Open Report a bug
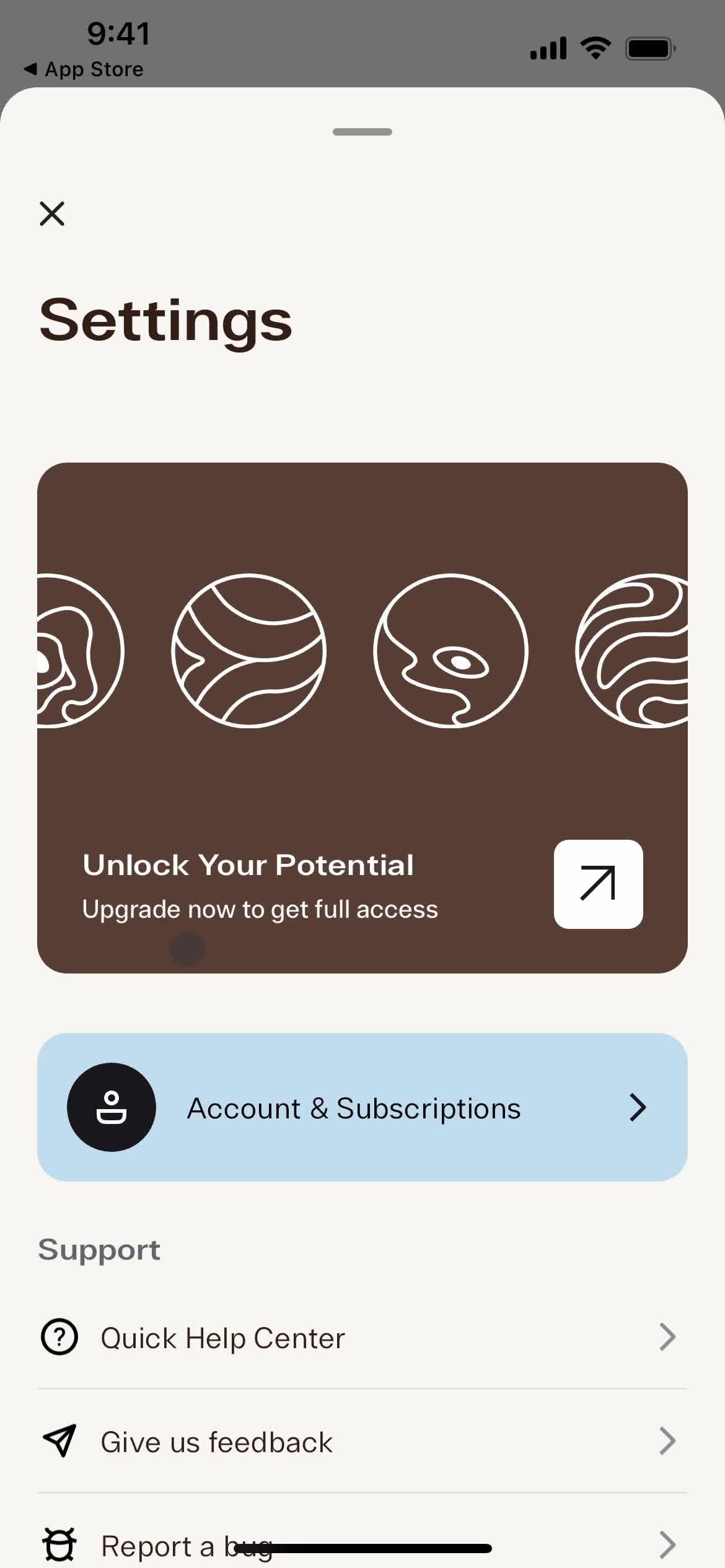 (362, 1544)
